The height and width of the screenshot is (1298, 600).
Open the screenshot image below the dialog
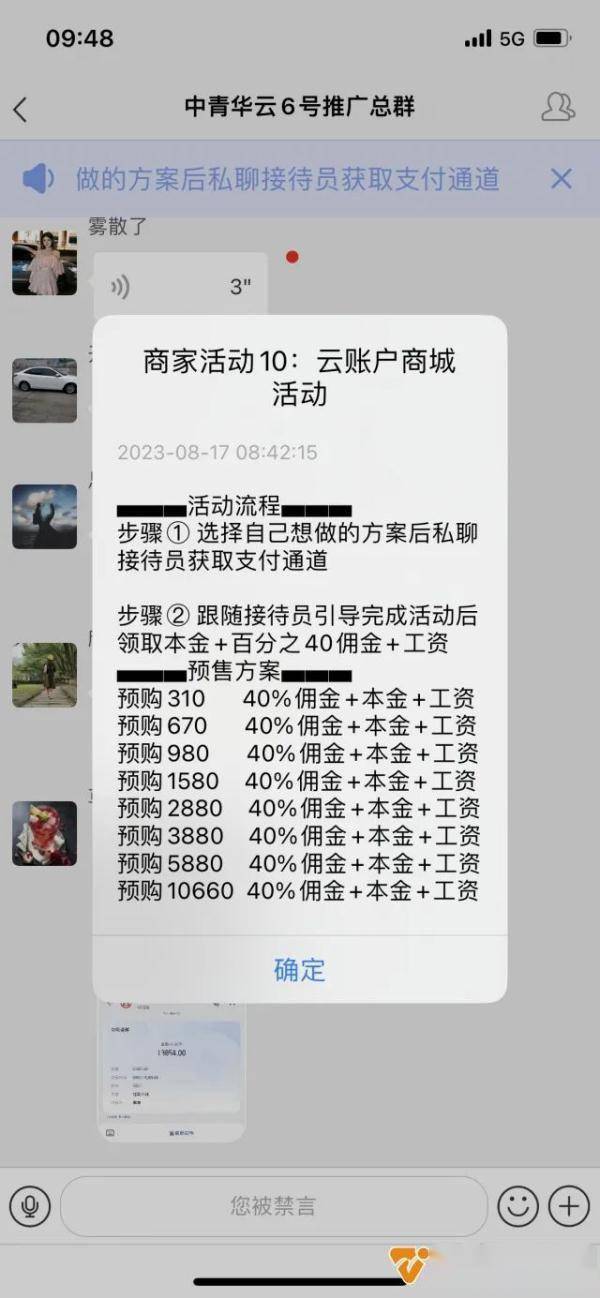(x=172, y=1070)
